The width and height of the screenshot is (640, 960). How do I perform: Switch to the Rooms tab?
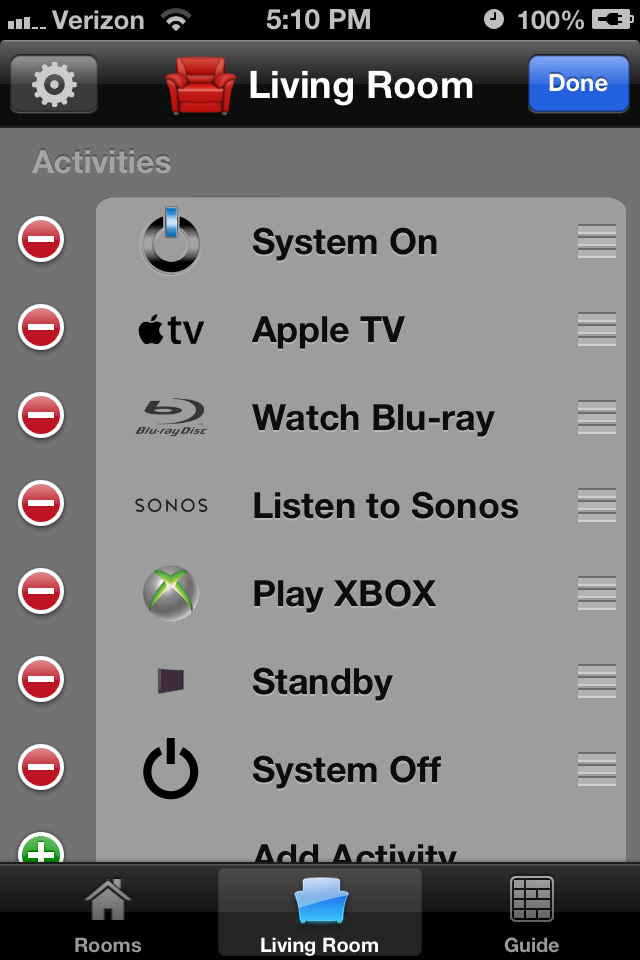(x=108, y=914)
